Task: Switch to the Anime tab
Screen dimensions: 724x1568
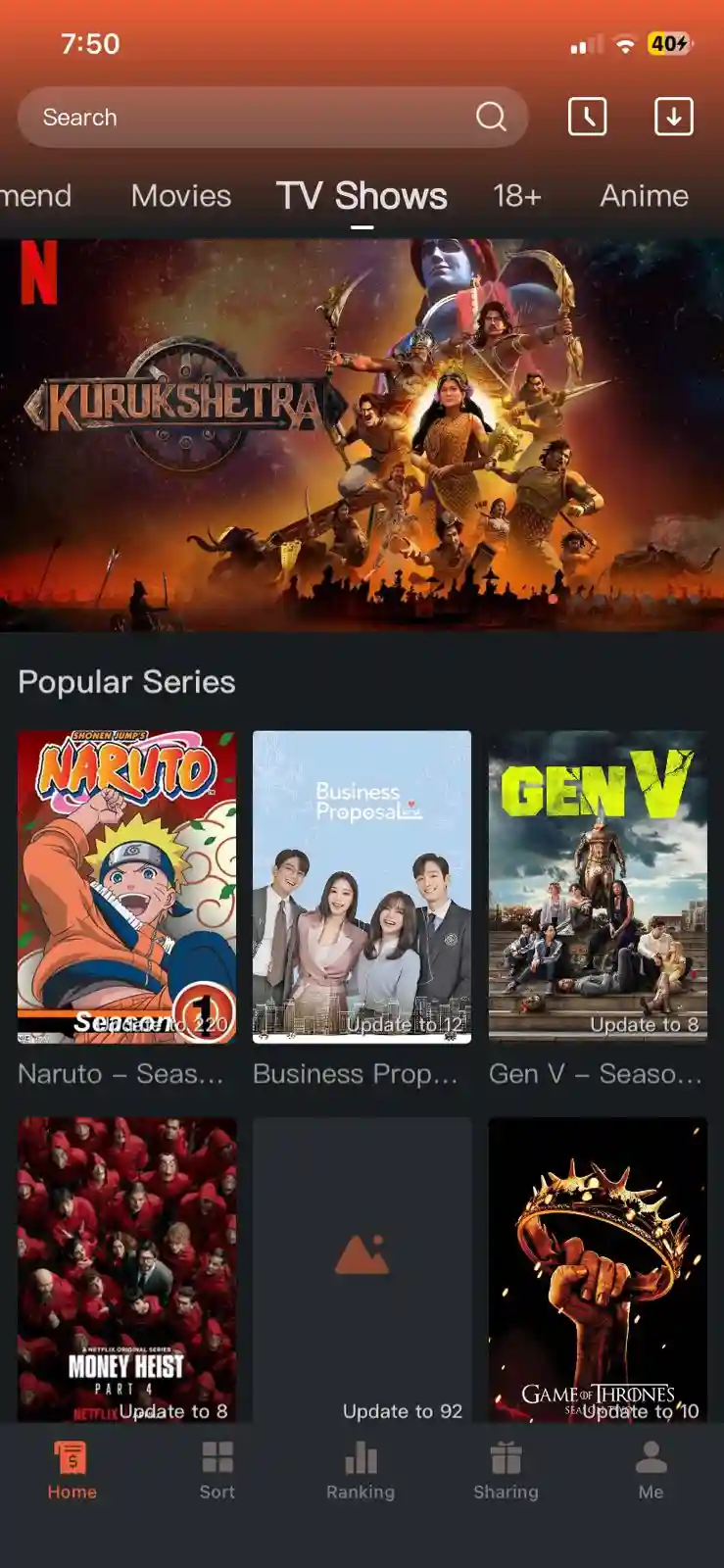Action: coord(644,196)
